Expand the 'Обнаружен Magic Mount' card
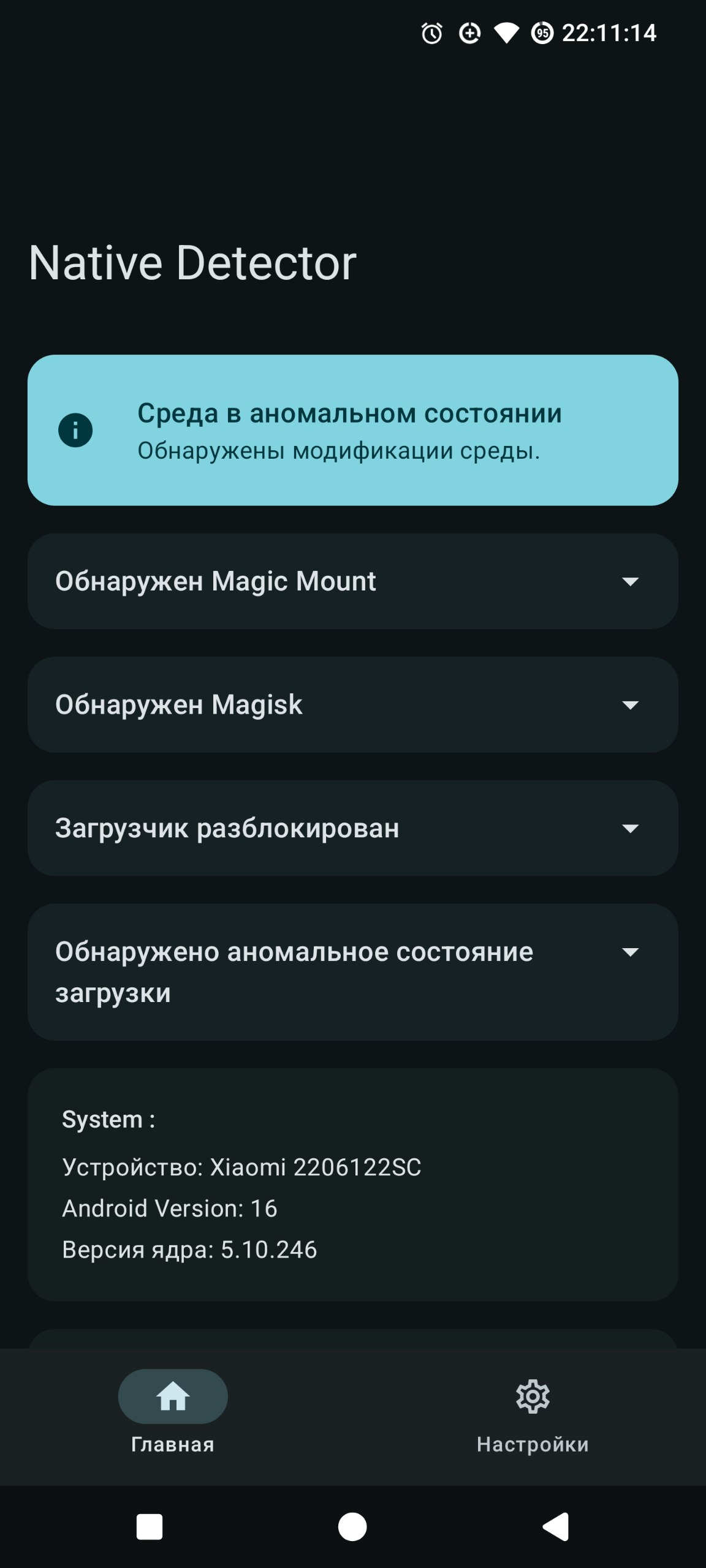The height and width of the screenshot is (1568, 706). pos(629,581)
